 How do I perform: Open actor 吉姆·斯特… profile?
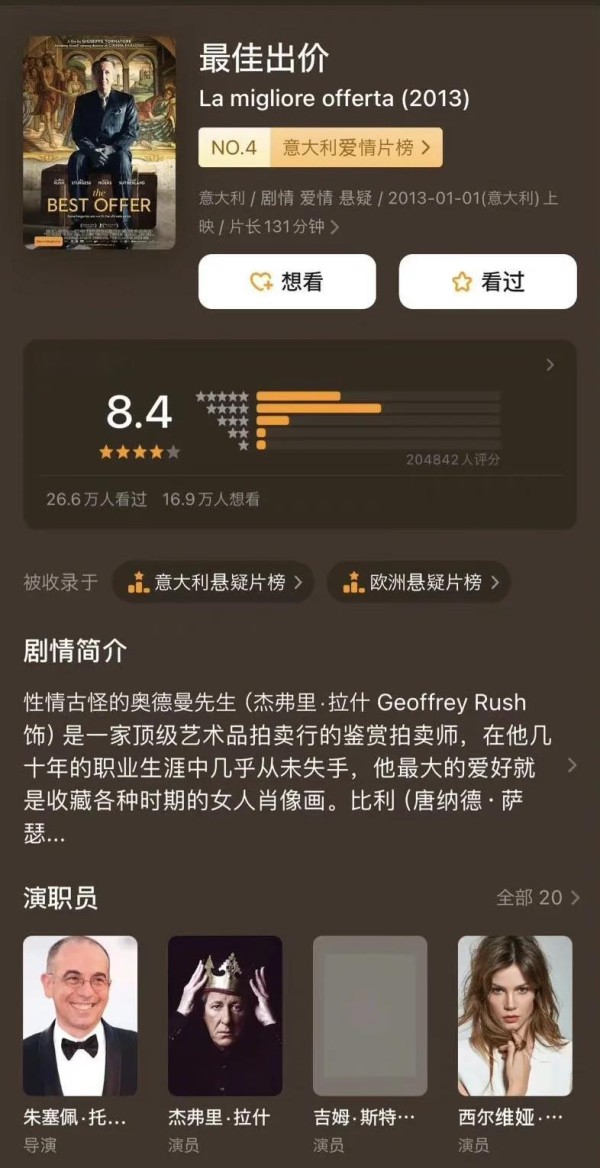click(370, 1044)
